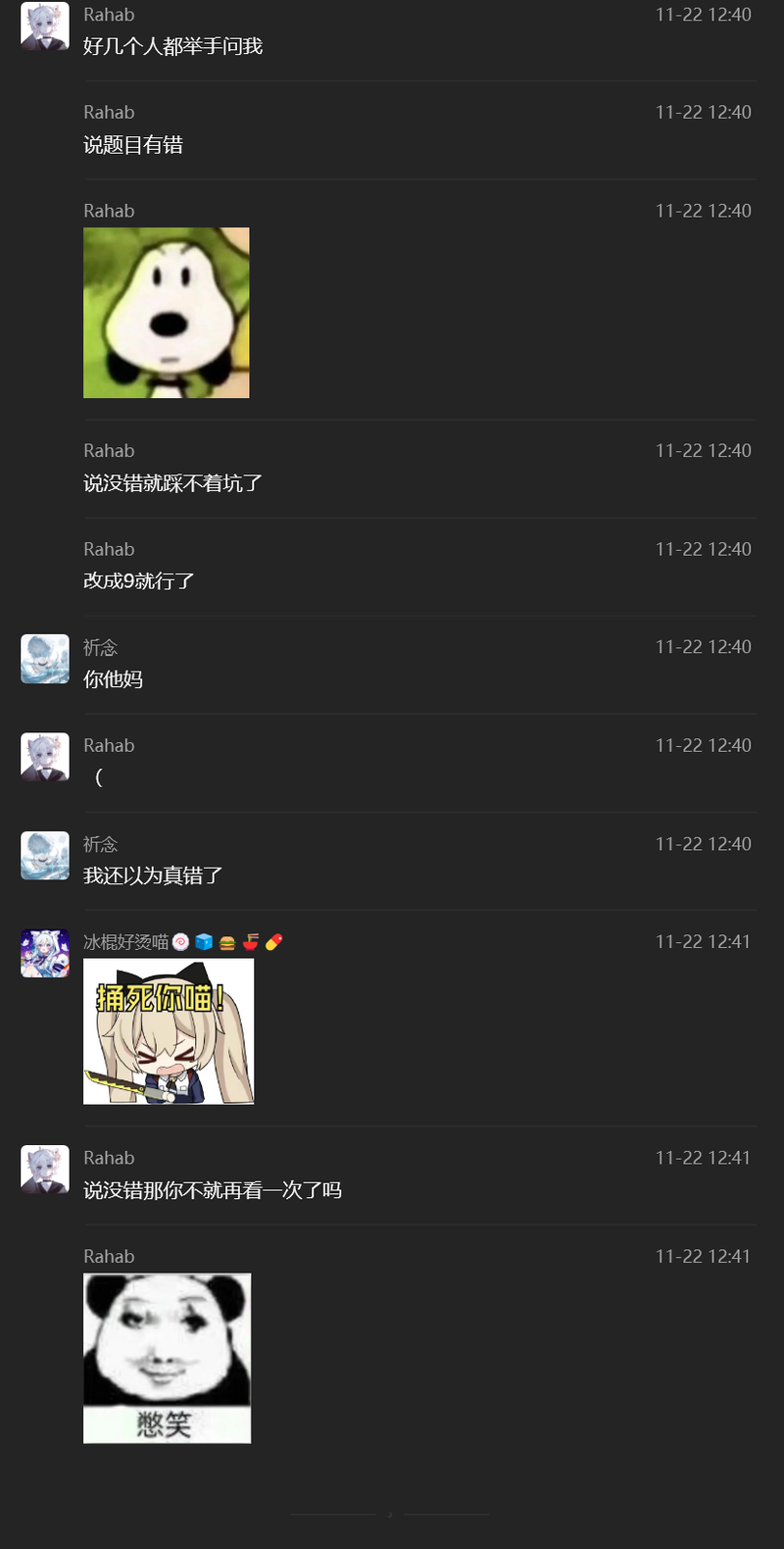Open 冰棍好烫喵's colorful avatar
Screen dimensions: 784x1549
44,953
